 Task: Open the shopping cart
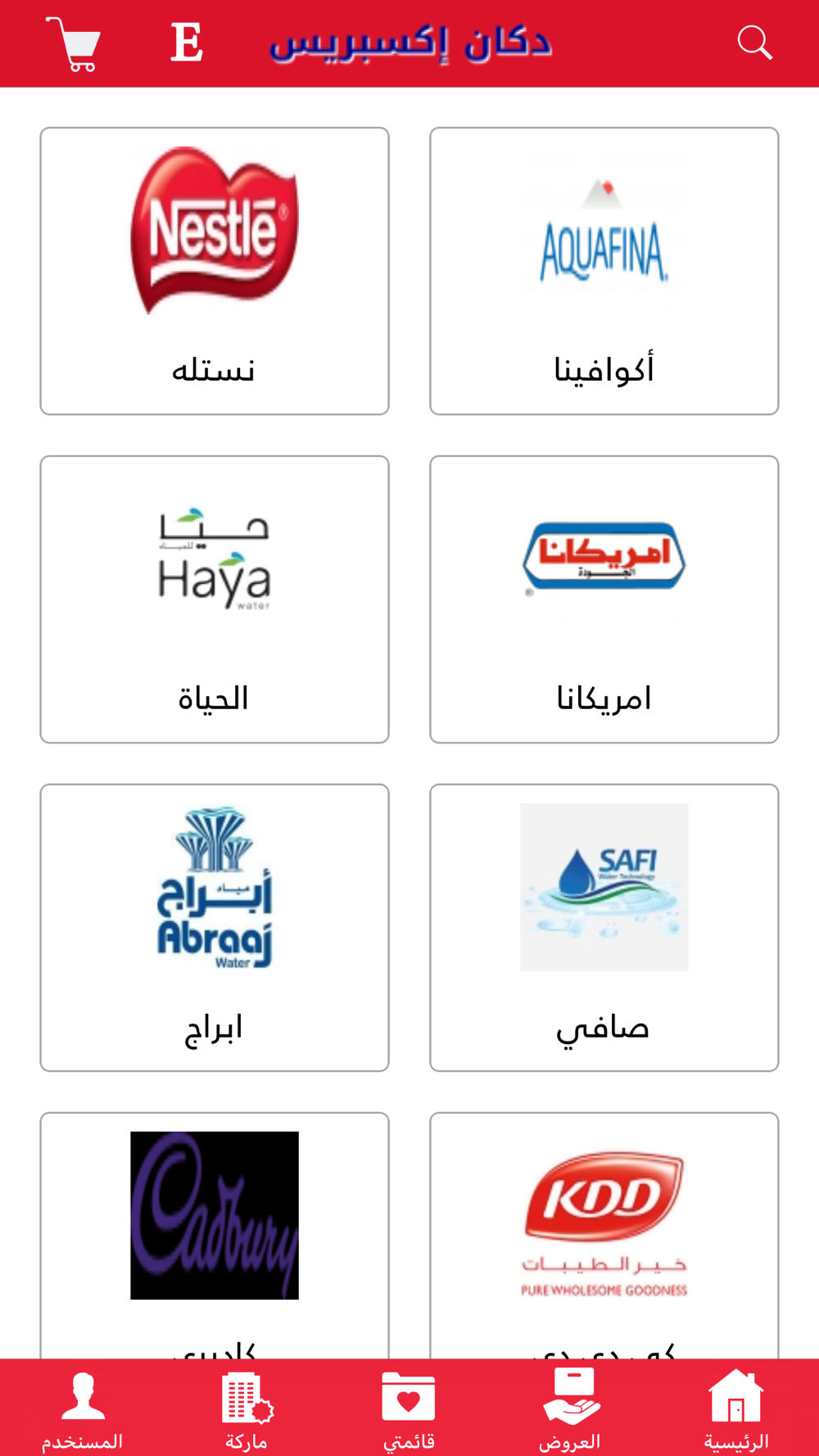(74, 44)
